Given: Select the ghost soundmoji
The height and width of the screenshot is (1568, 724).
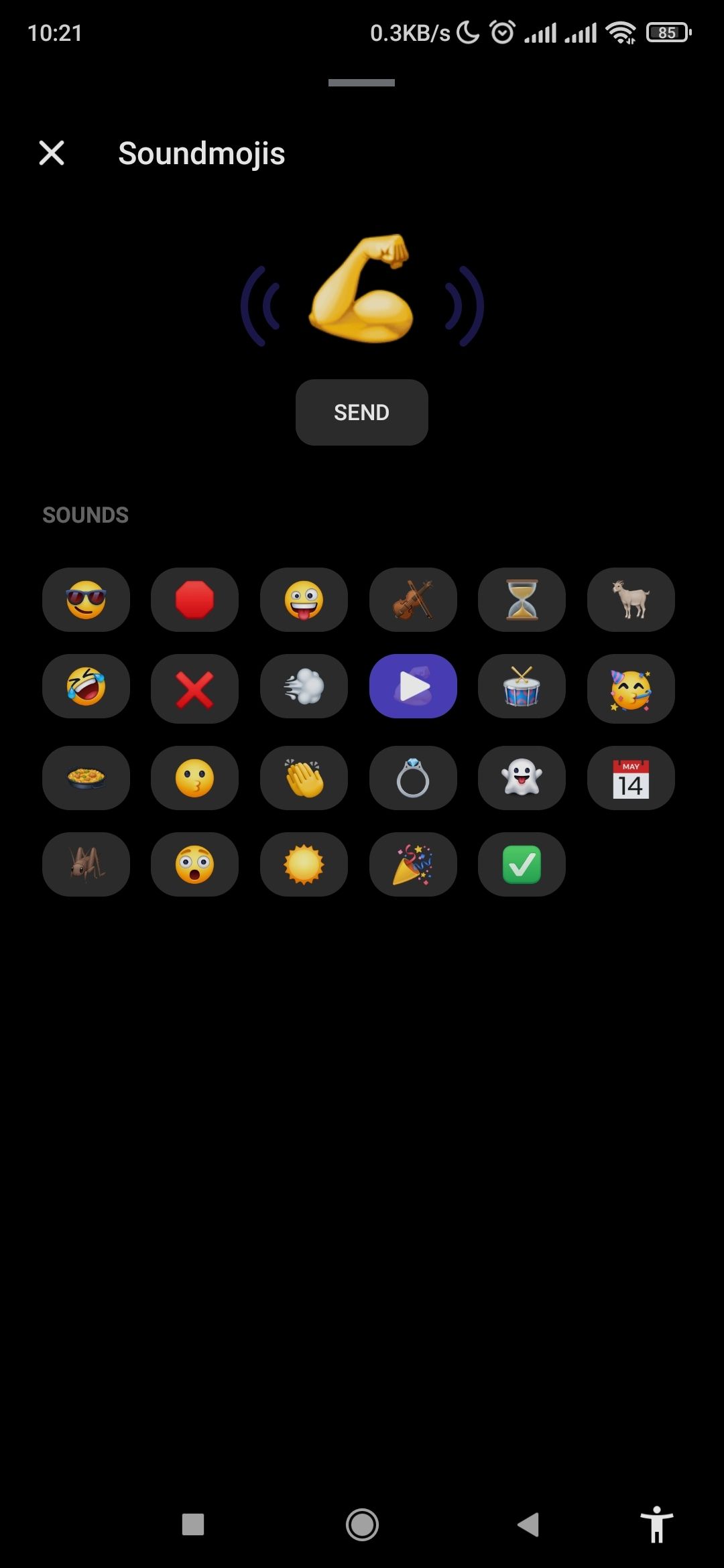Looking at the screenshot, I should [522, 777].
